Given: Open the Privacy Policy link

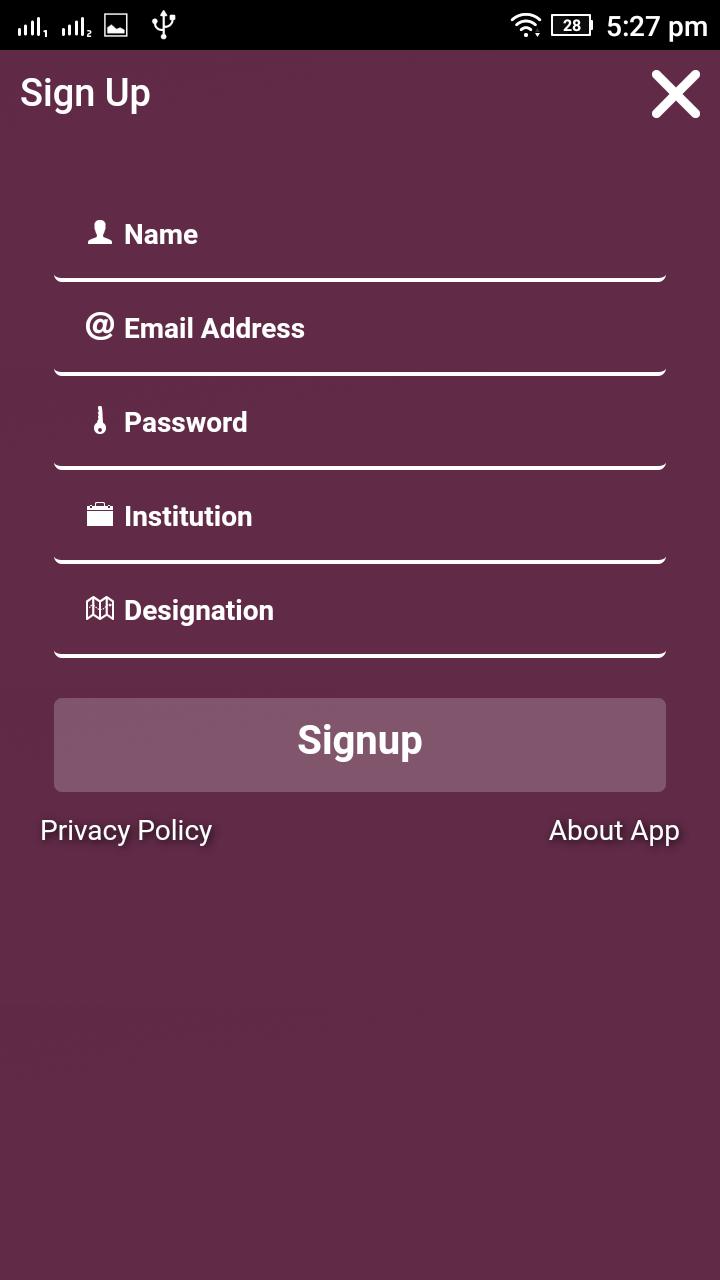Looking at the screenshot, I should tap(126, 831).
